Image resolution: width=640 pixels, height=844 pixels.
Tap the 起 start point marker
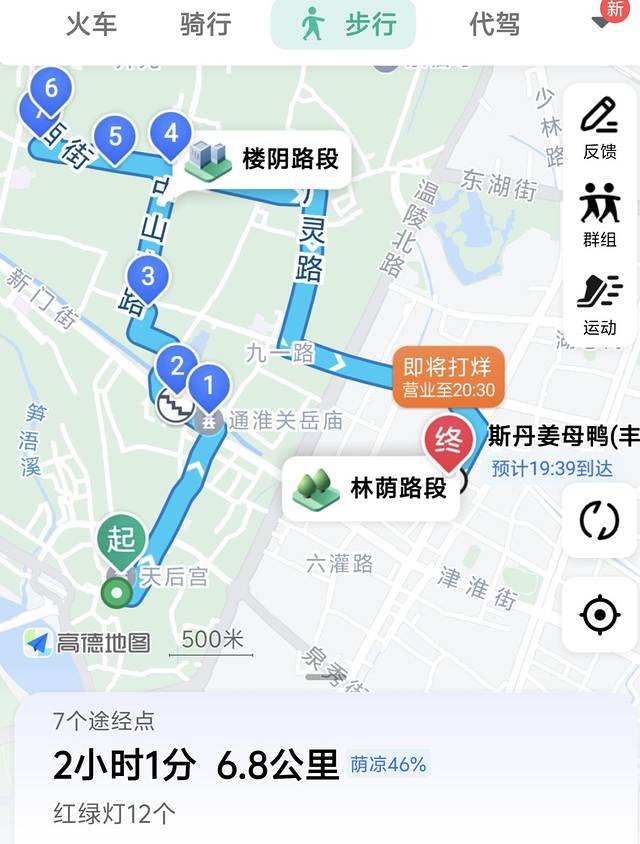tap(122, 543)
